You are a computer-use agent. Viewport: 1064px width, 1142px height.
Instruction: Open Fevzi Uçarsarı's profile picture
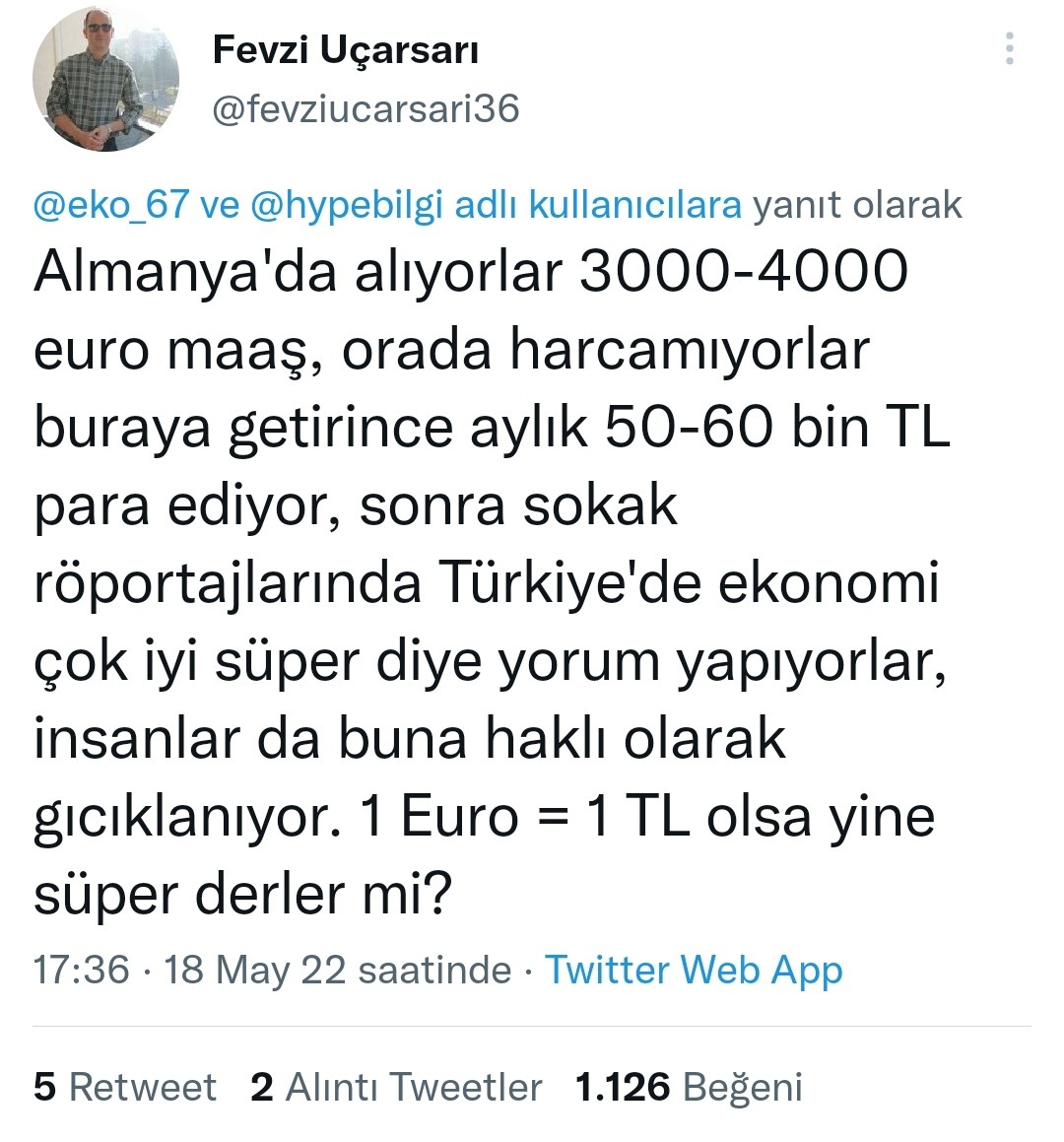click(x=105, y=79)
